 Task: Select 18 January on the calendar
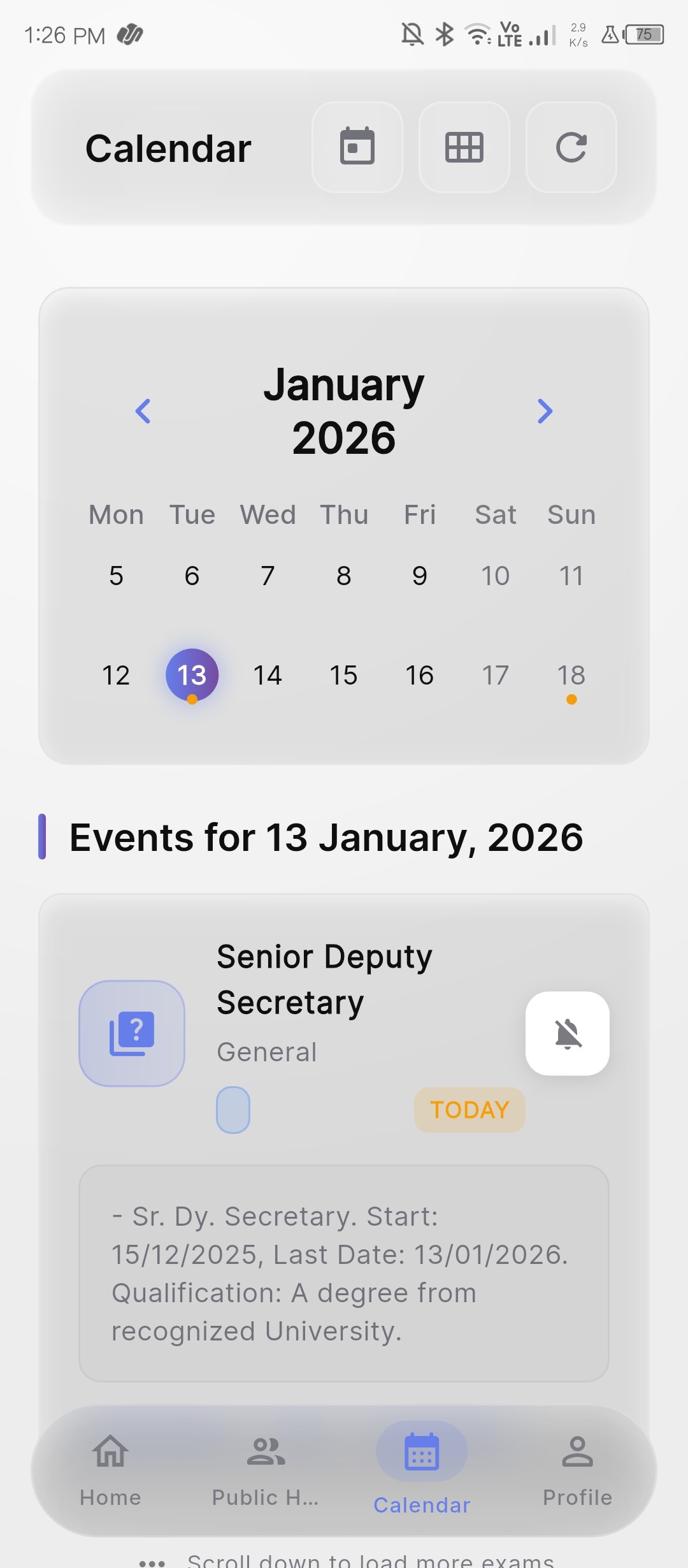coord(571,676)
